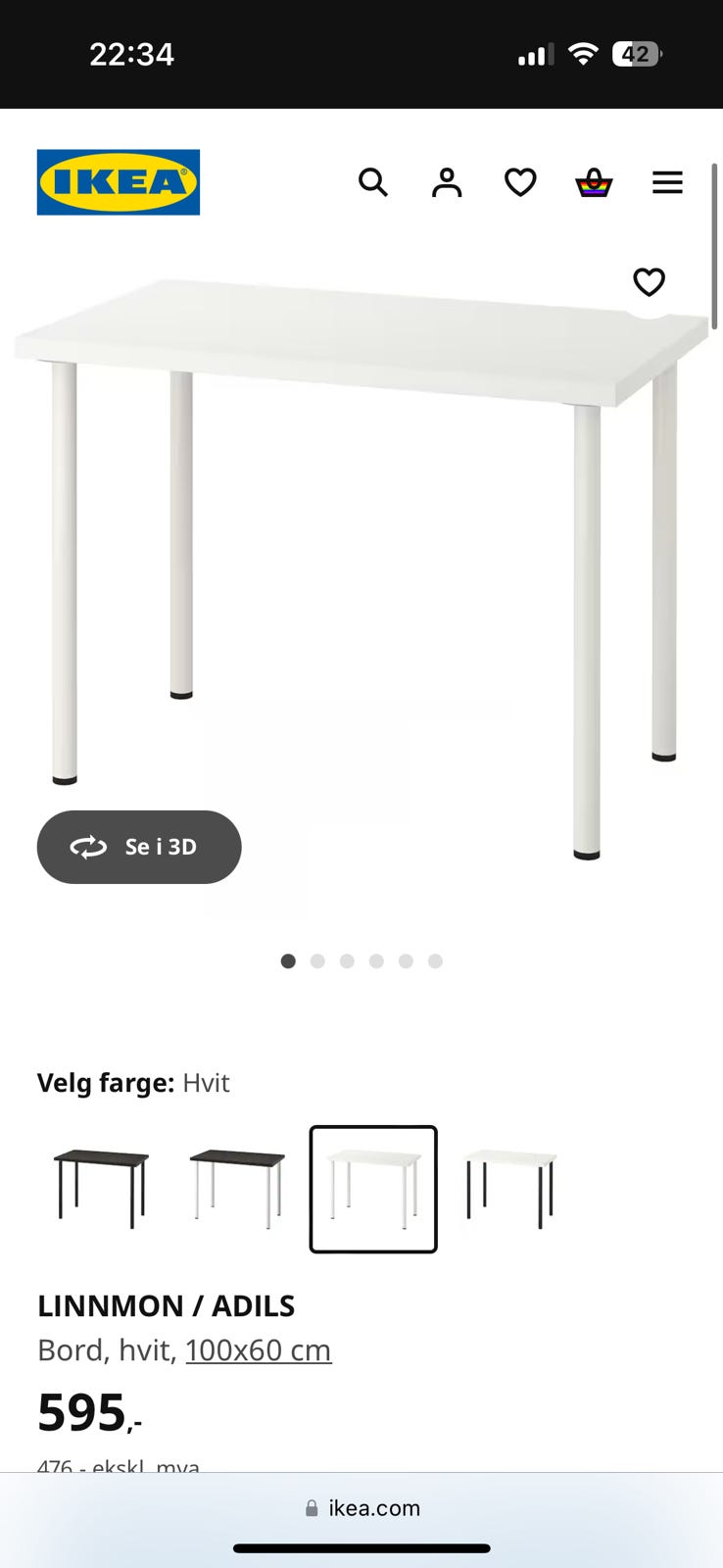Open the user account profile
Screen dimensions: 723x1568
pos(447,182)
